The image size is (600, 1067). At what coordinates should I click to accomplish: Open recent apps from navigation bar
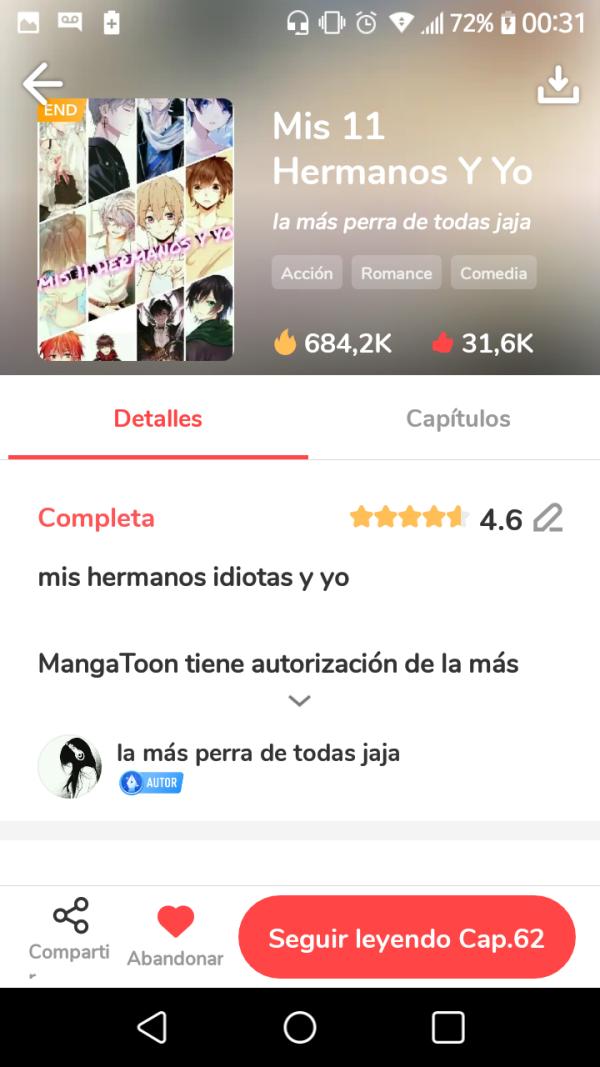tap(448, 1027)
